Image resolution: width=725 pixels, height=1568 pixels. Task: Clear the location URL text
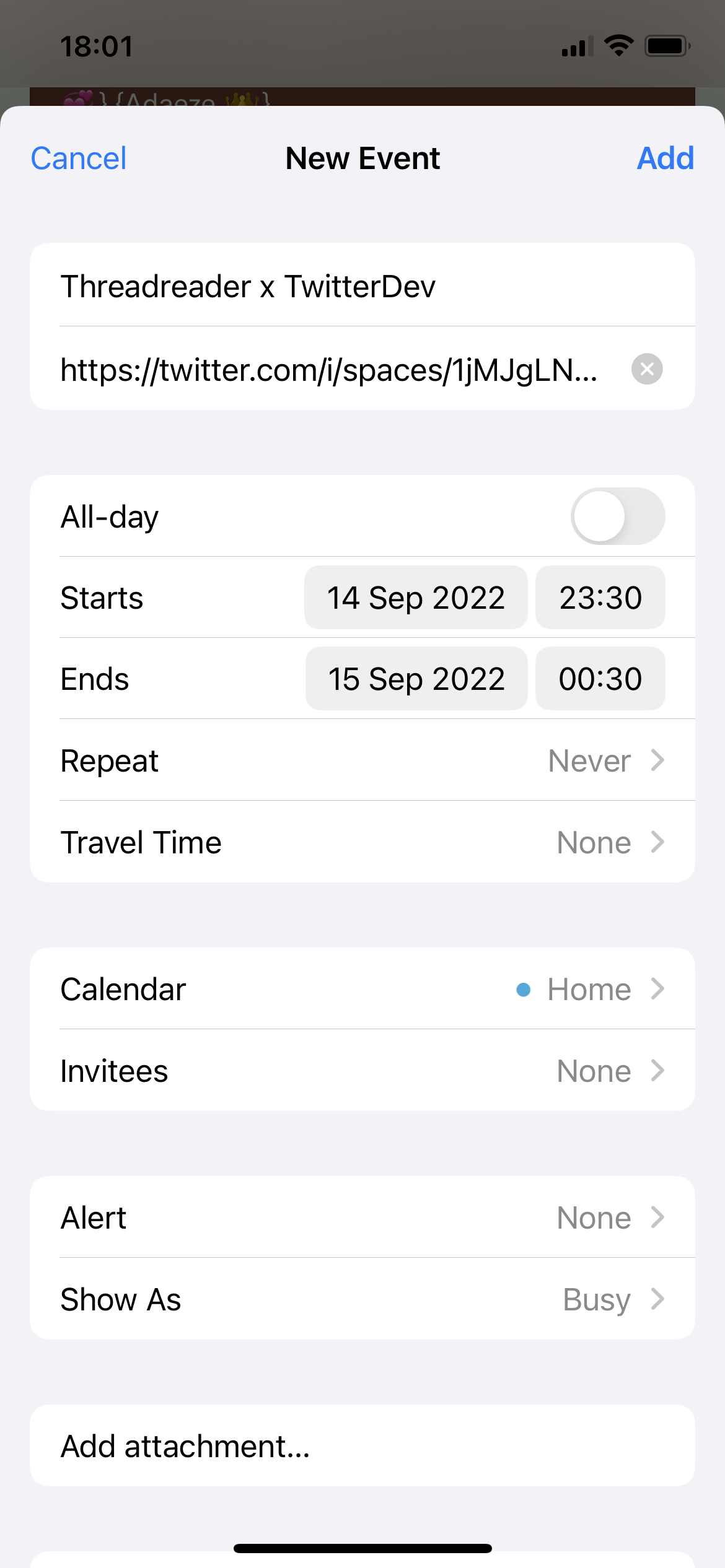[647, 369]
